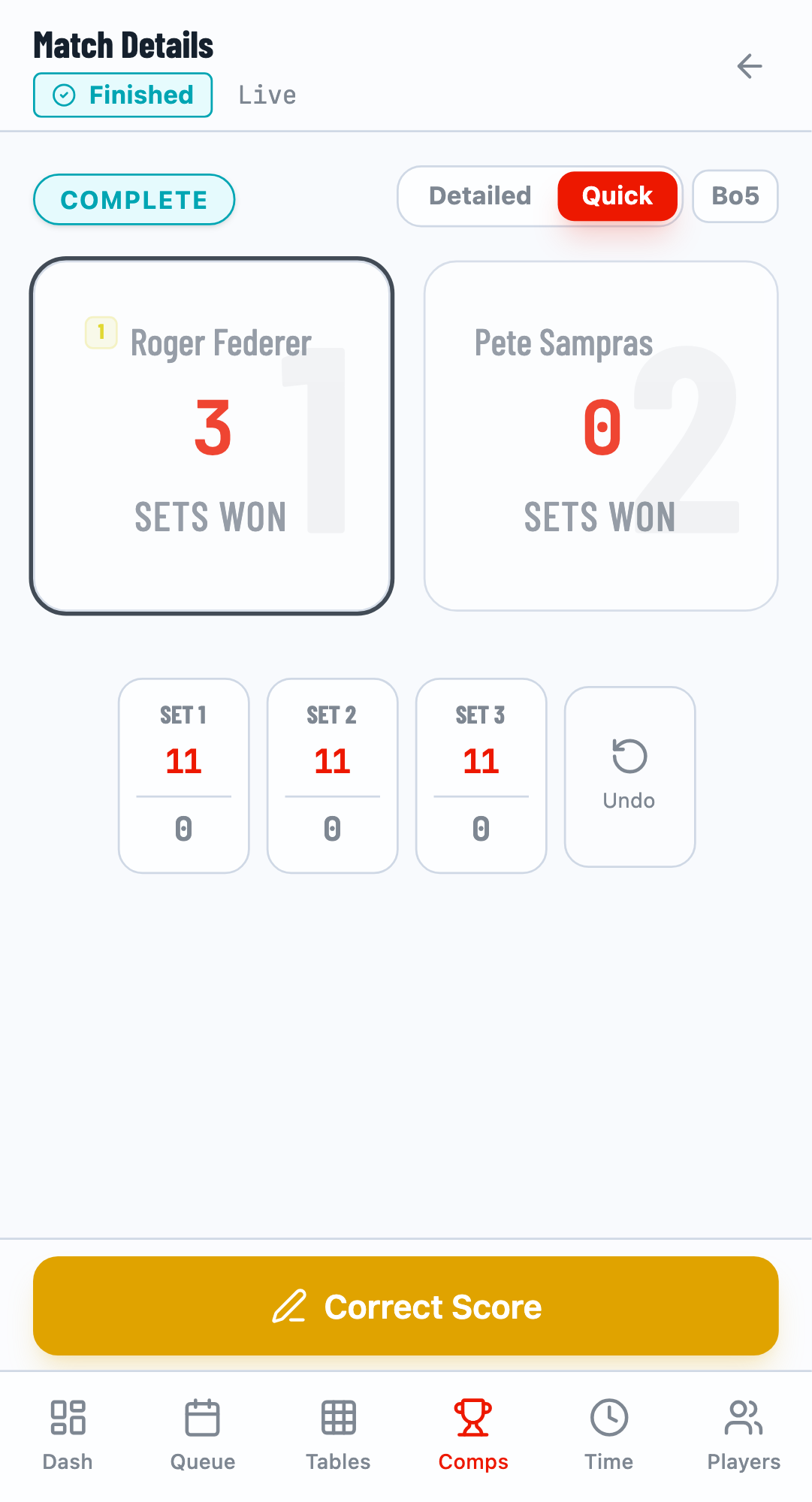Screen dimensions: 812x1502
Task: Toggle the Quick scoring mode
Action: [x=617, y=196]
